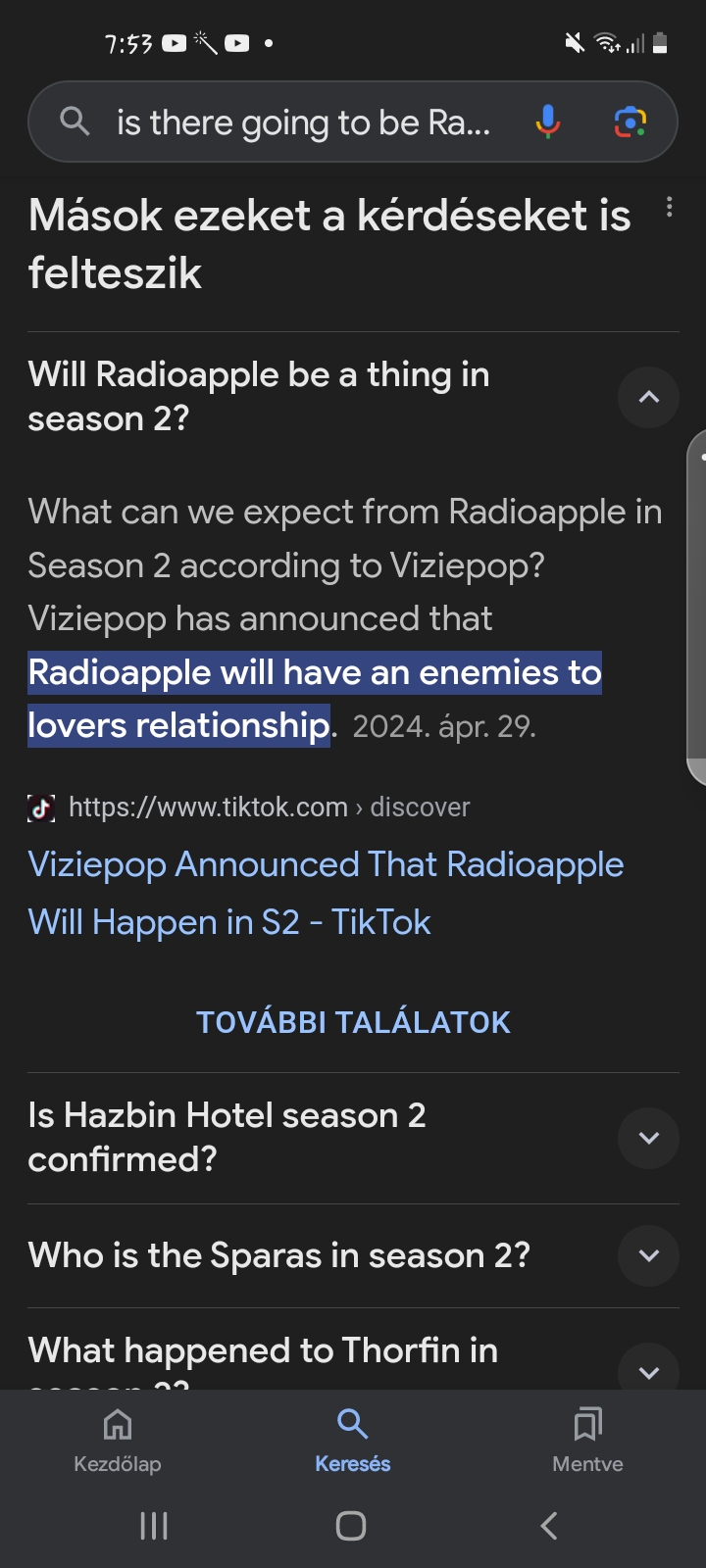
Task: Tap TOVÁBBI TALÁLATOK for more results
Action: coord(353,1022)
